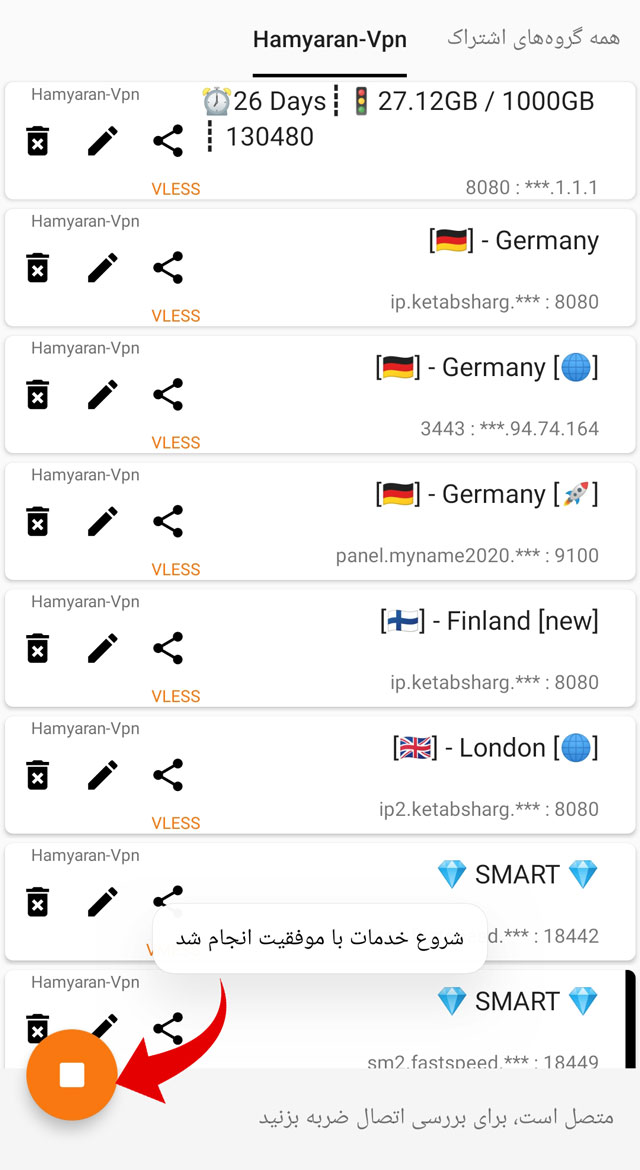Select the SMART server on port 18442
Screen dimensions: 640x1170
(516, 875)
